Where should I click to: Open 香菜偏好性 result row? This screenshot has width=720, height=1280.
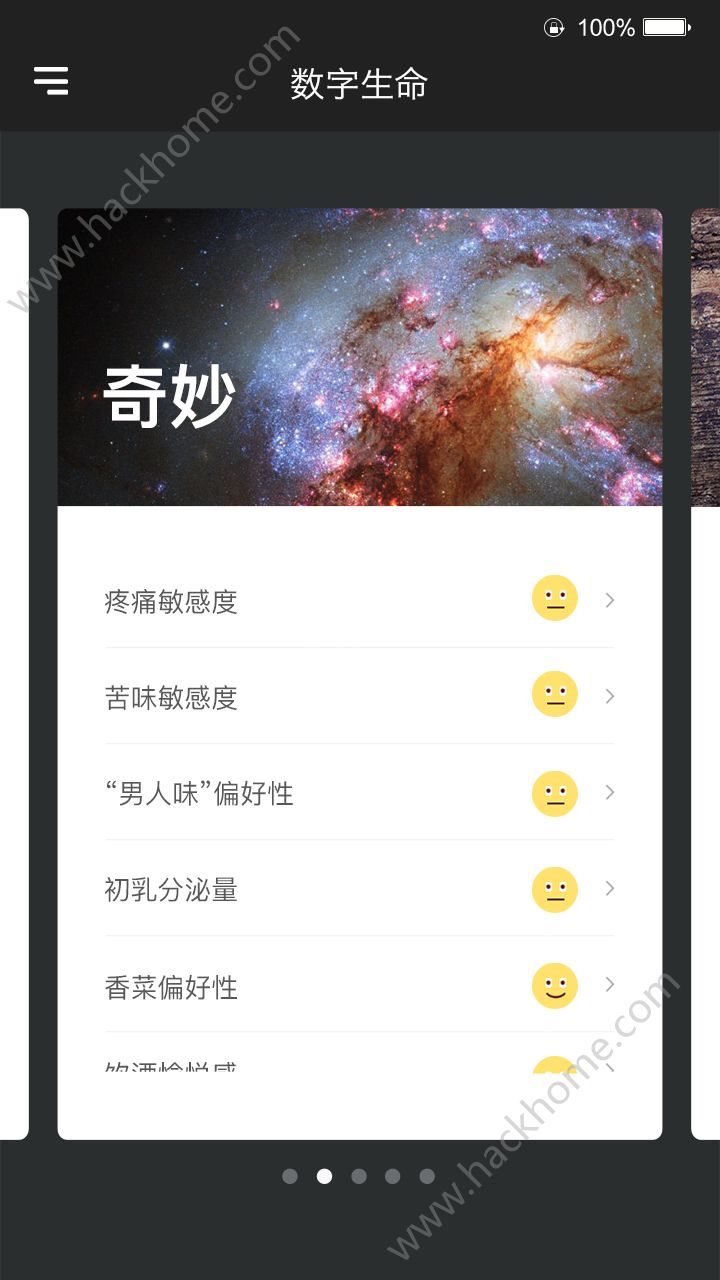pyautogui.click(x=359, y=986)
